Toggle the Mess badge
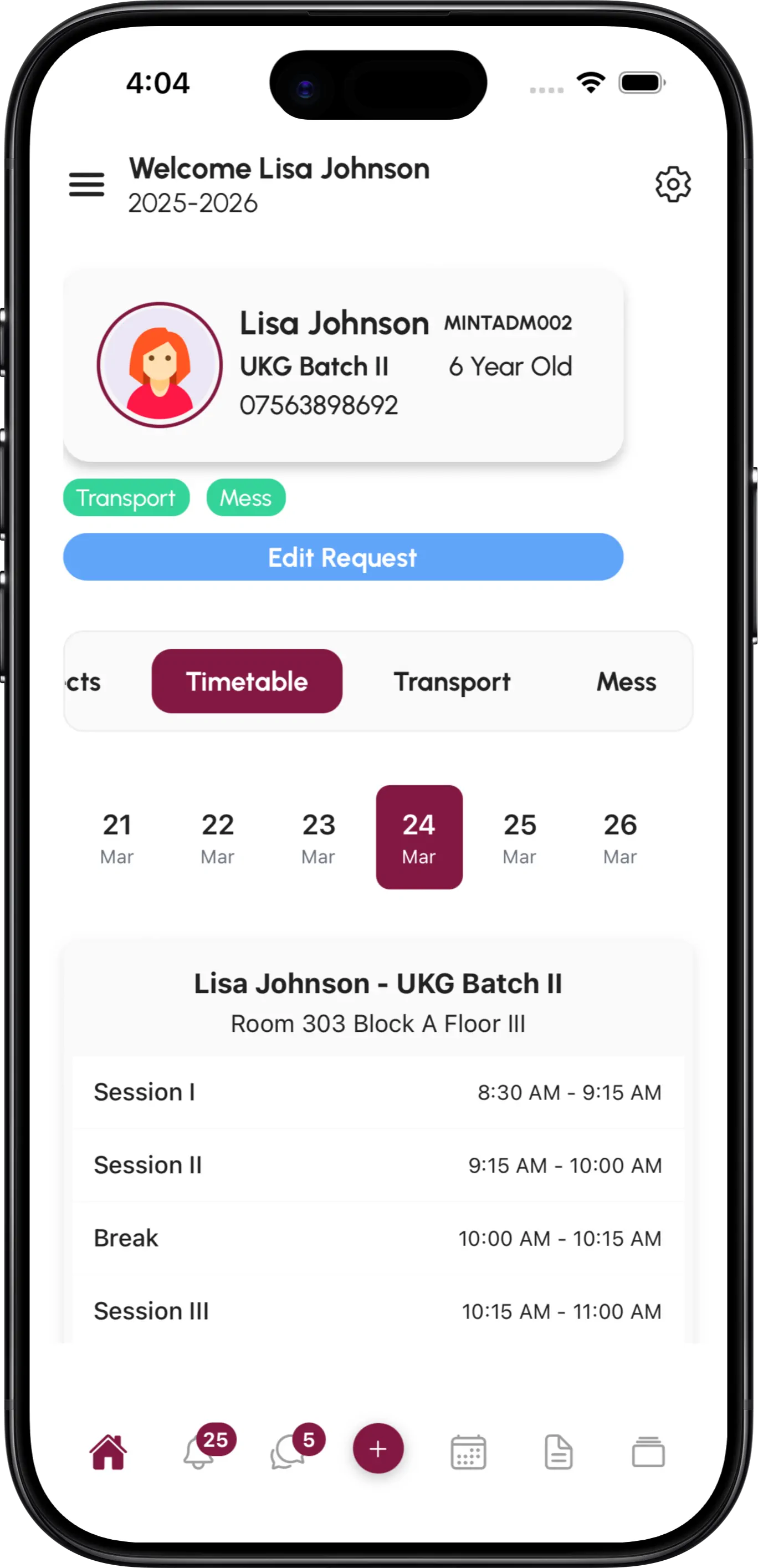758x1568 pixels. click(246, 498)
